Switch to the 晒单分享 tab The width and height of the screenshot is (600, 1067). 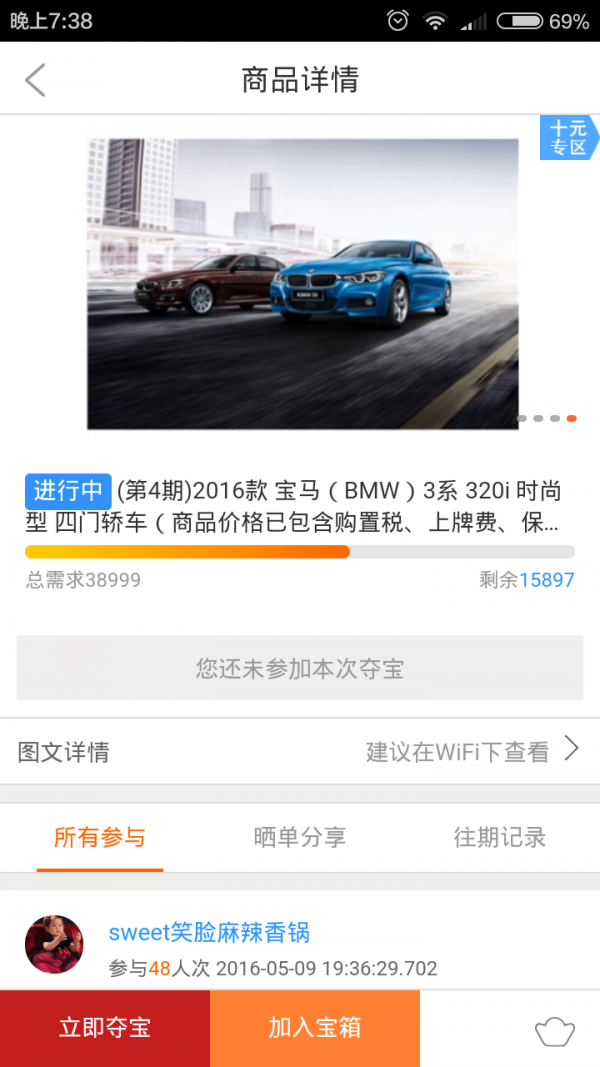coord(300,837)
